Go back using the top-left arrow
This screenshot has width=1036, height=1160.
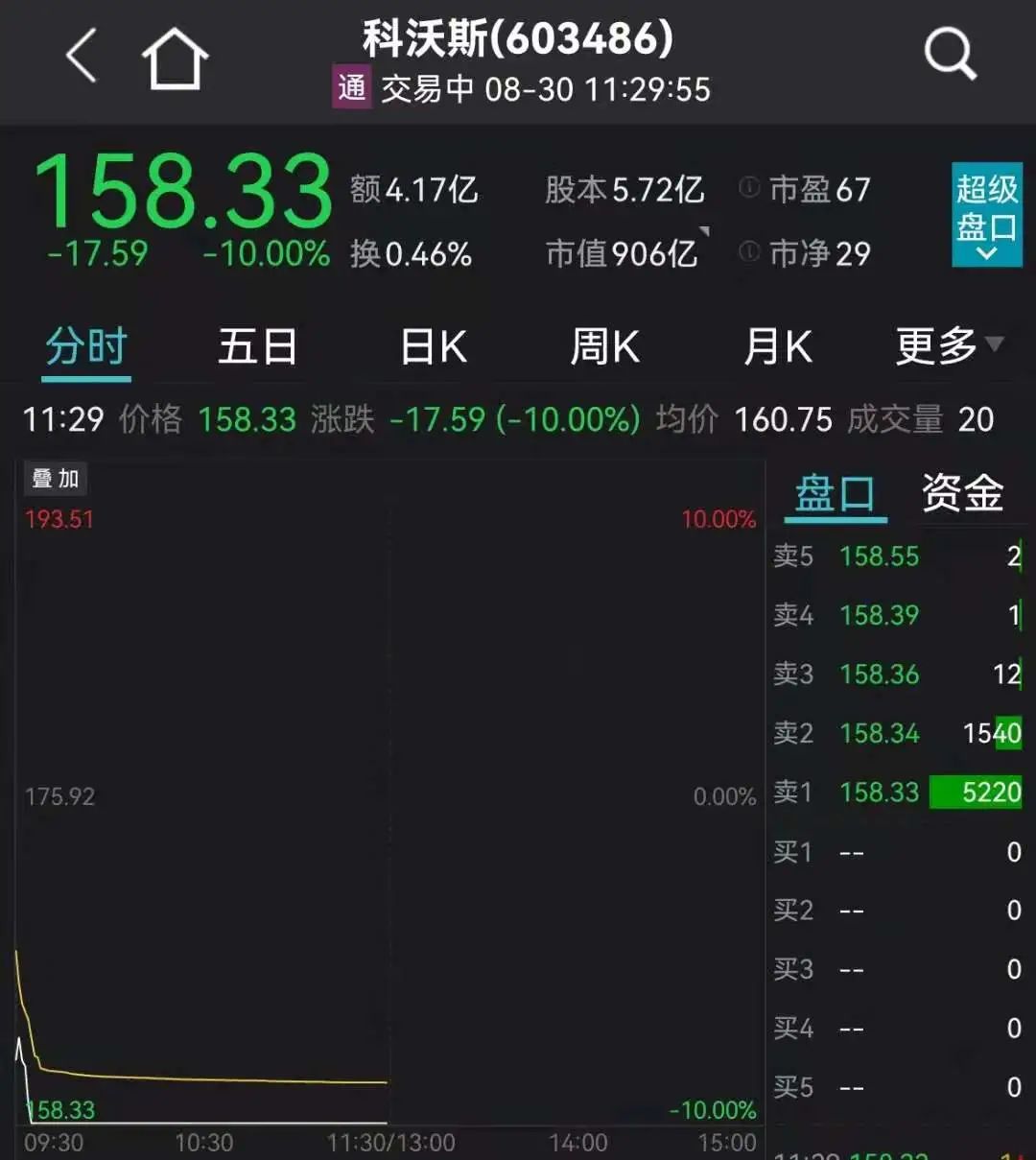click(x=83, y=57)
